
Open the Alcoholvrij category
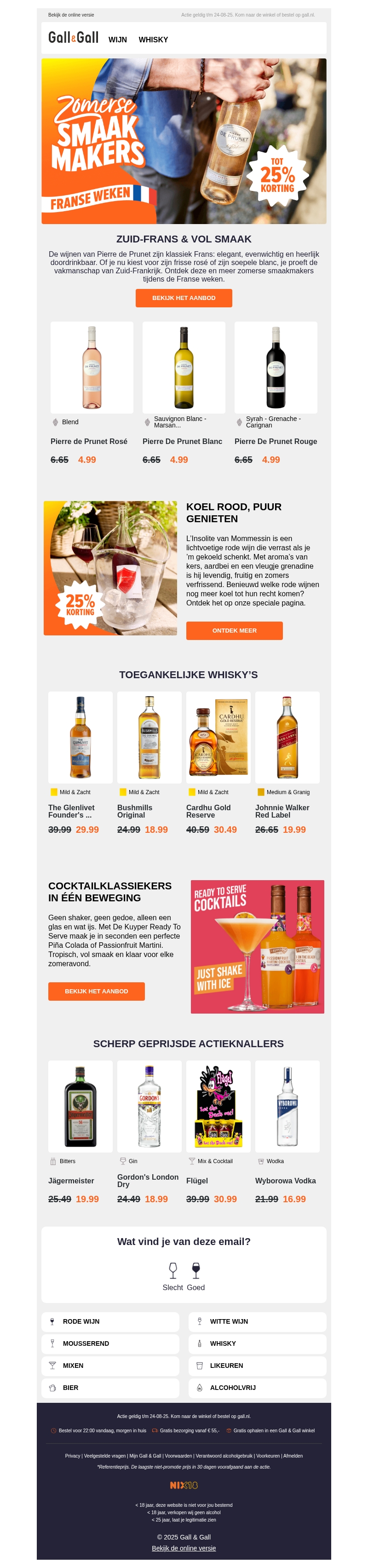click(x=257, y=1387)
